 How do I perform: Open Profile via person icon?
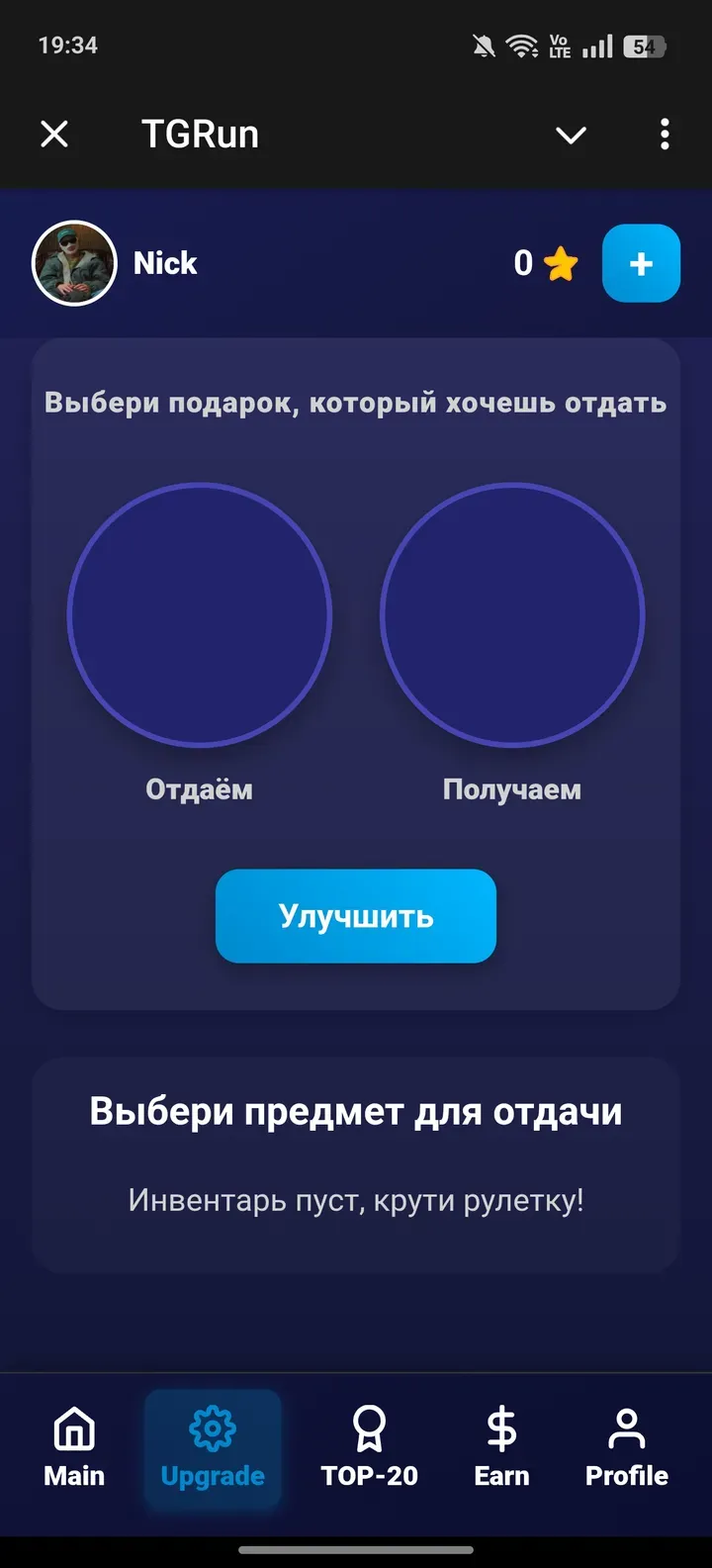coord(626,1428)
